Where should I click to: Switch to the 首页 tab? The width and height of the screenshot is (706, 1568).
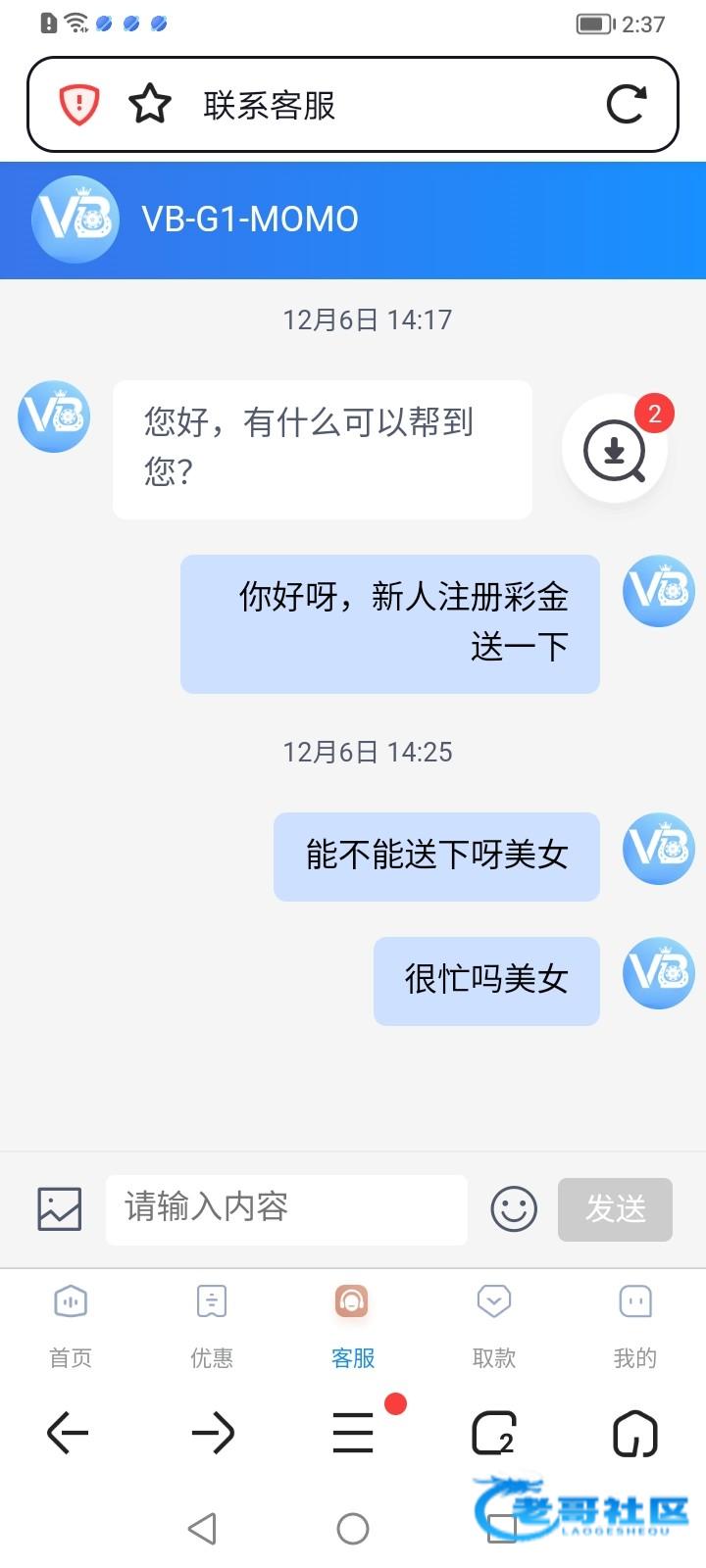tap(71, 1325)
